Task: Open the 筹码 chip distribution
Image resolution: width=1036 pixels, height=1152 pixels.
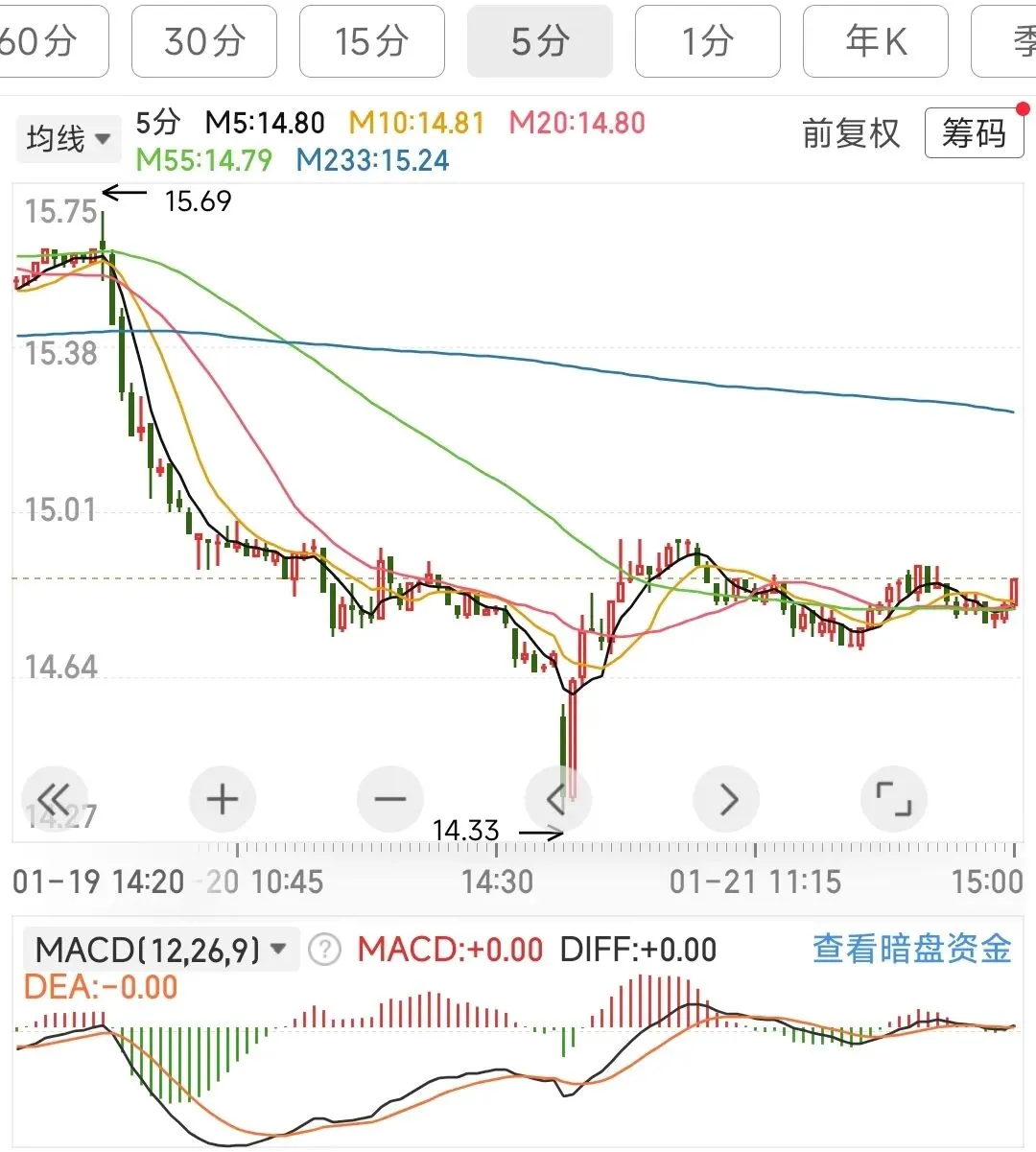Action: pos(974,133)
